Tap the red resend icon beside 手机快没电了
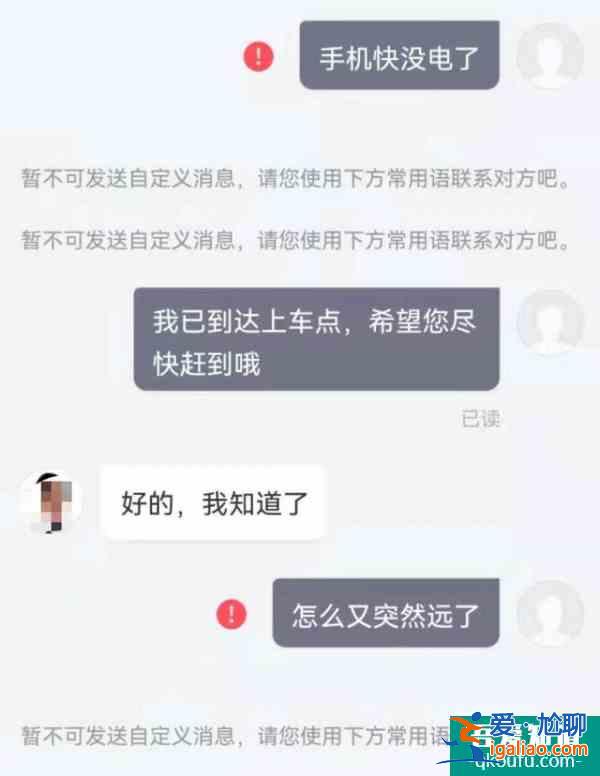This screenshot has height=776, width=600. [259, 56]
